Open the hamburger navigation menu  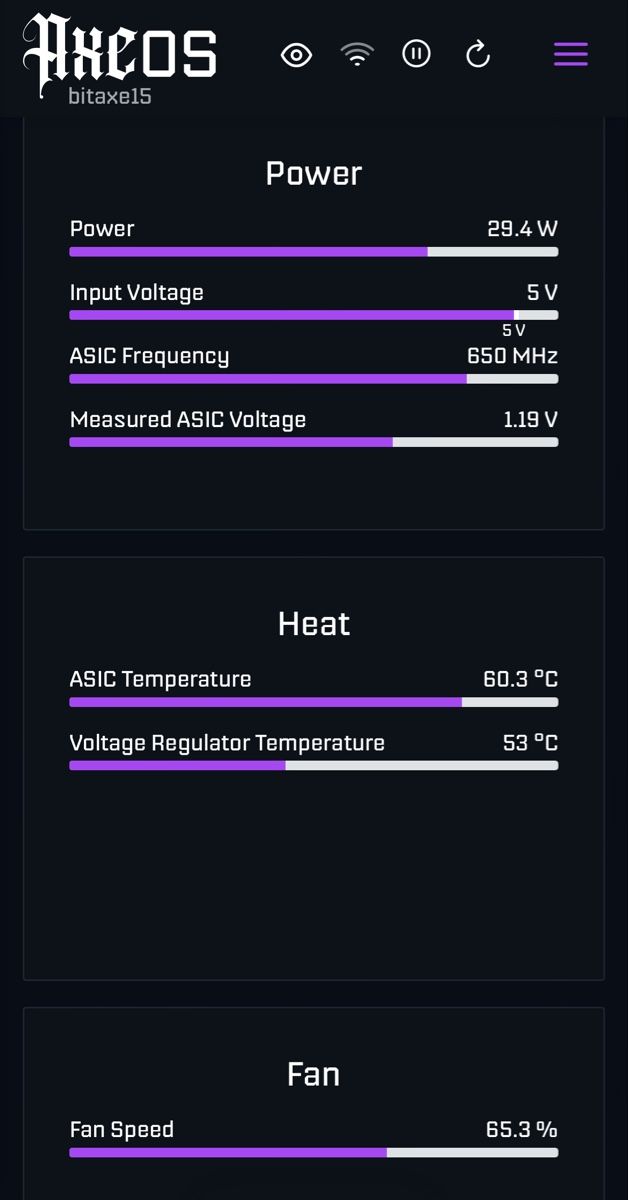pyautogui.click(x=571, y=54)
